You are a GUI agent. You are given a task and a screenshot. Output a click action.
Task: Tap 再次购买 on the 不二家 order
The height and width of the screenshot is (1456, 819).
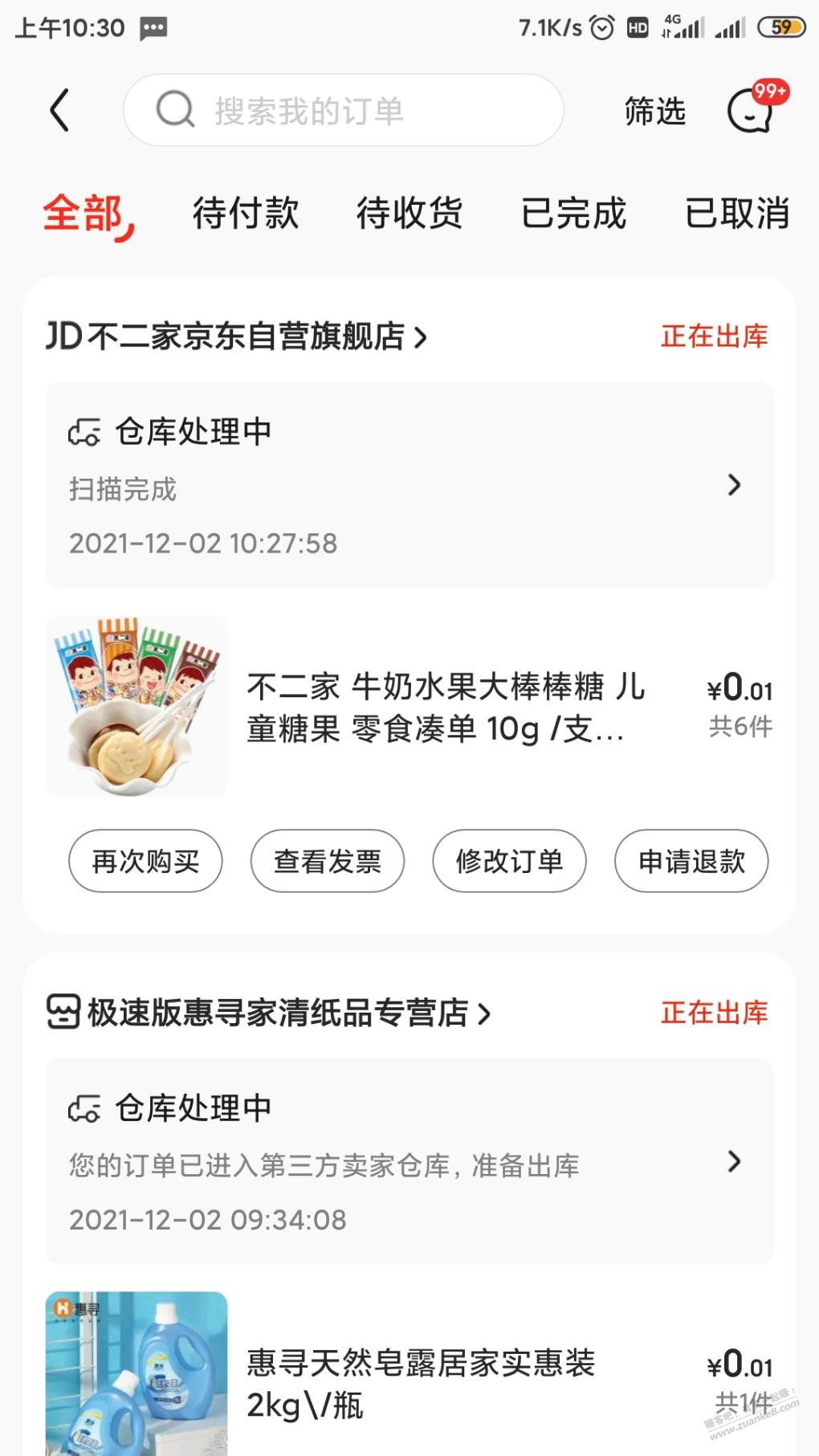click(x=145, y=862)
